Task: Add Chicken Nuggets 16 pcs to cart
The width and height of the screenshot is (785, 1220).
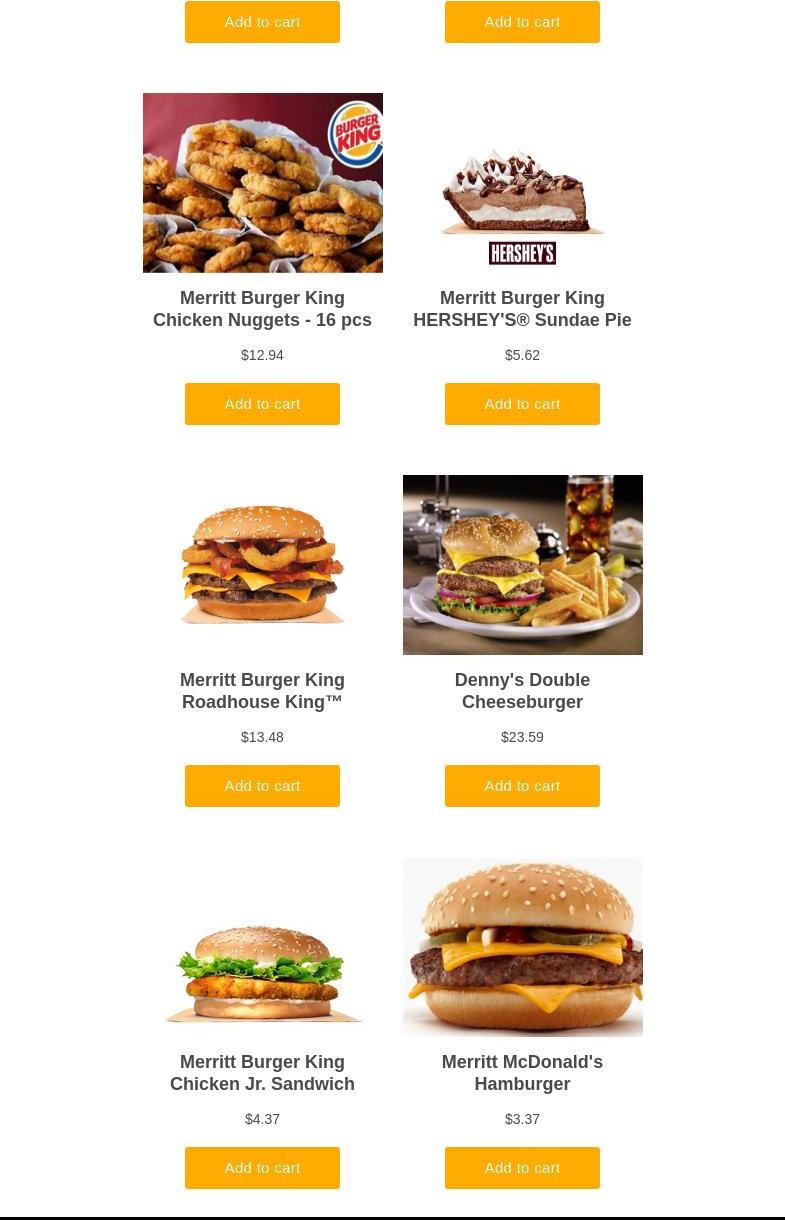Action: (x=262, y=404)
